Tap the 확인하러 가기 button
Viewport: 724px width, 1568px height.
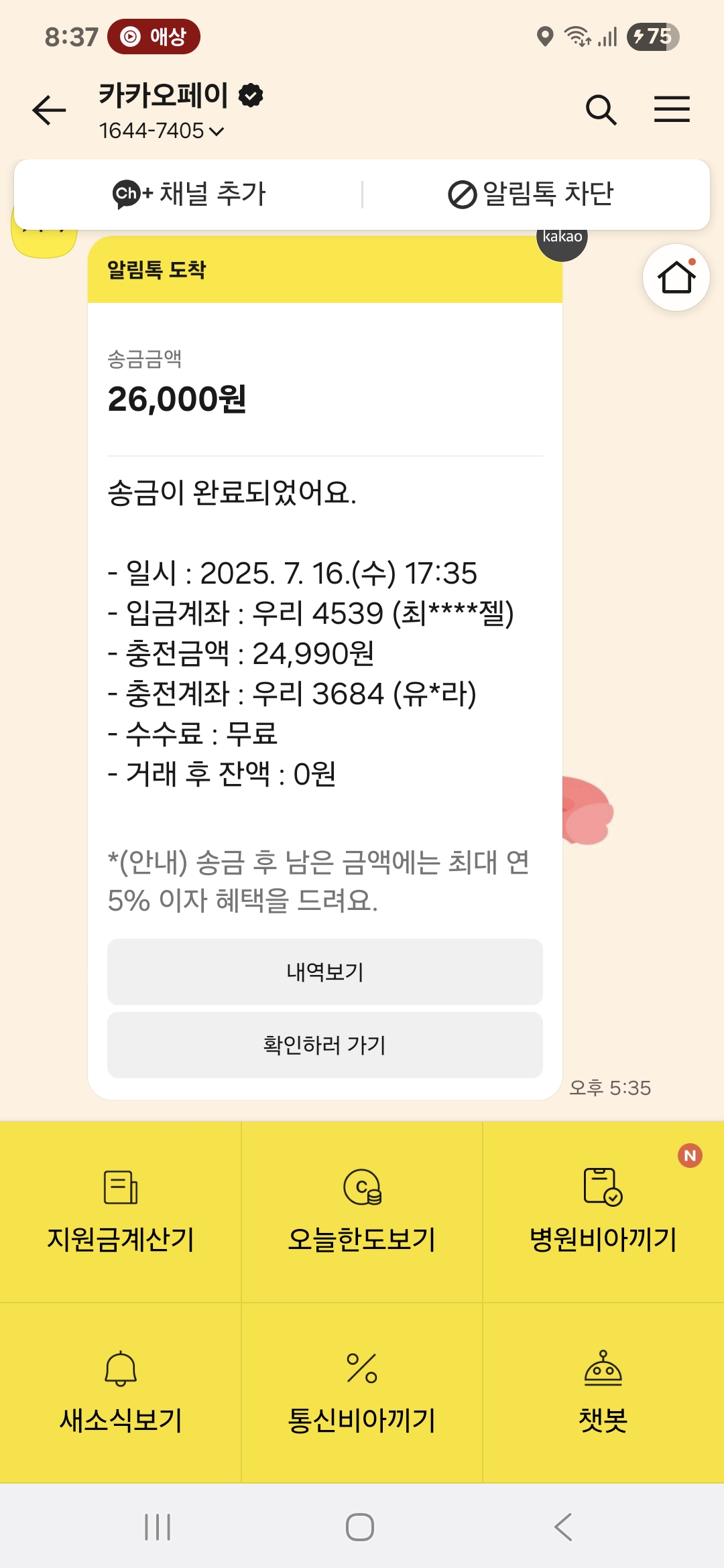click(x=324, y=1045)
